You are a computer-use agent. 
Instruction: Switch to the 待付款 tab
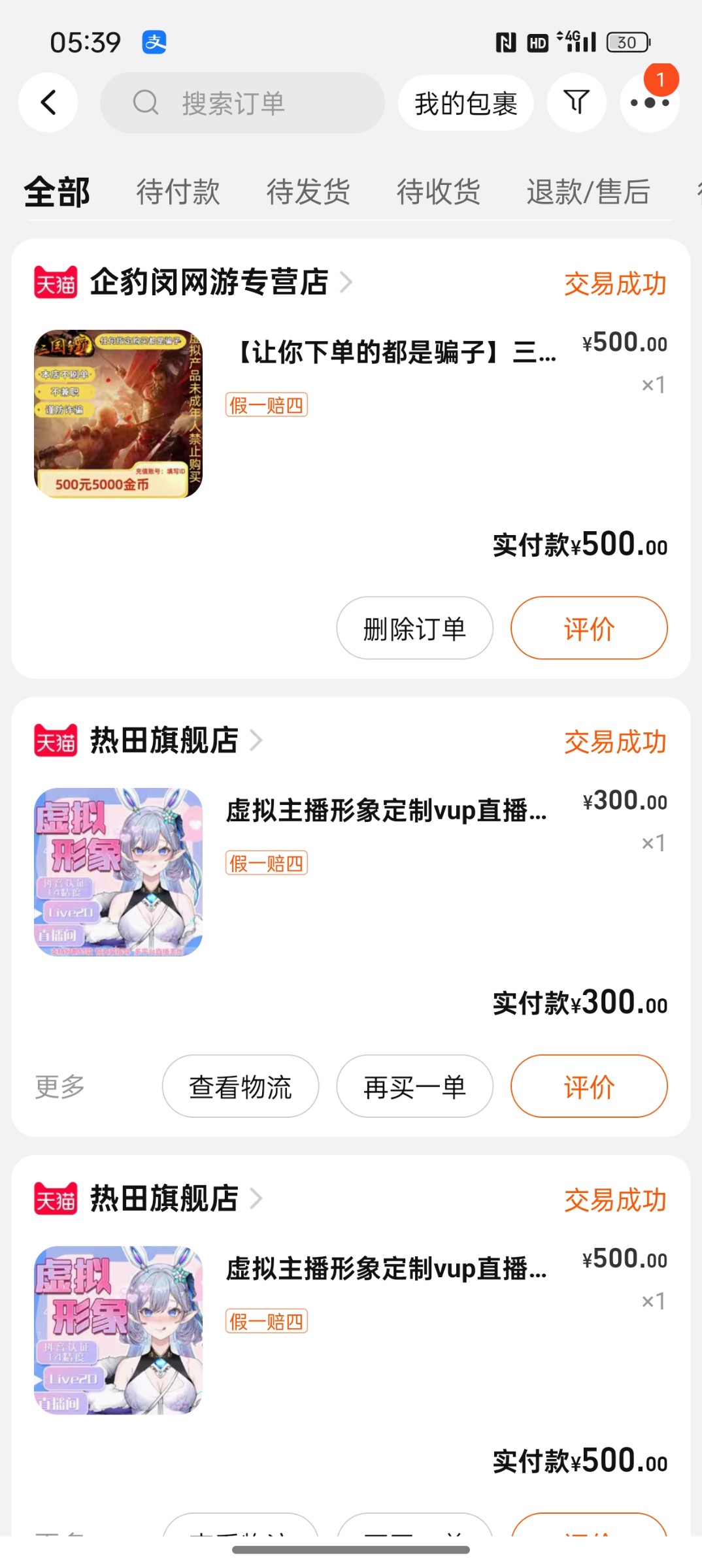click(x=178, y=192)
